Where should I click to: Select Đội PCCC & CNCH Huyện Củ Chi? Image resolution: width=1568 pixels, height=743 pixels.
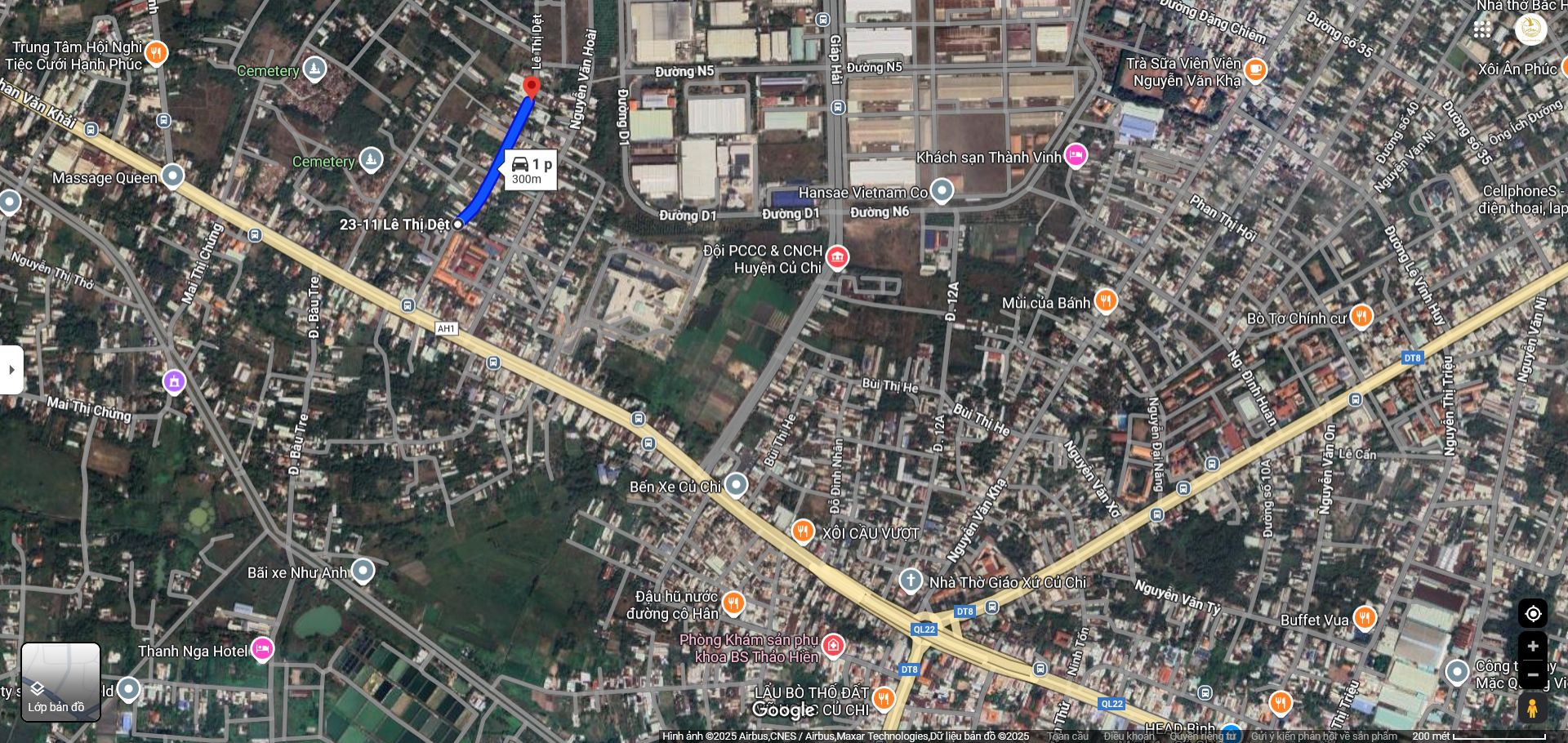coord(837,257)
